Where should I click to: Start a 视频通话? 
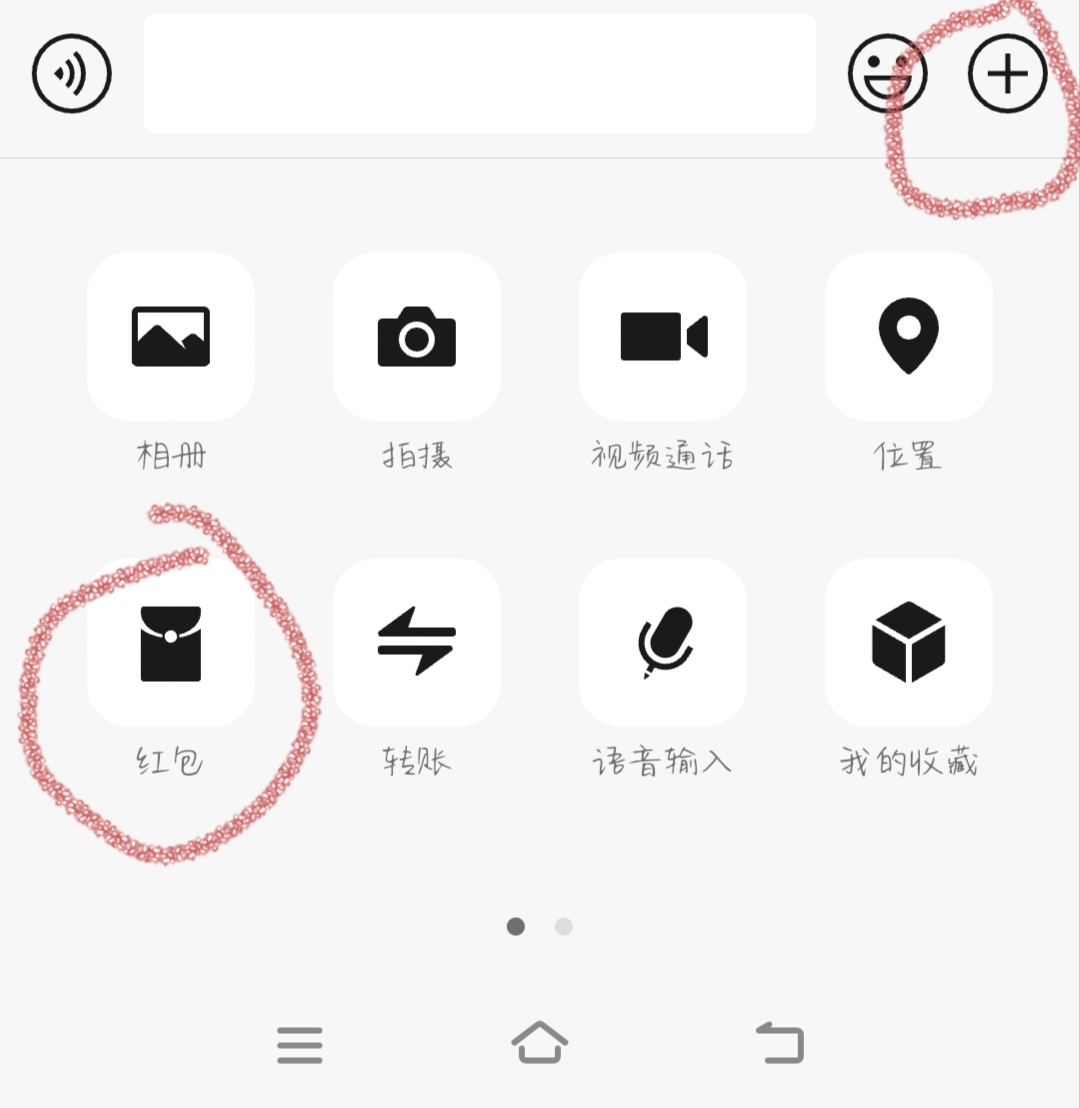[x=663, y=337]
